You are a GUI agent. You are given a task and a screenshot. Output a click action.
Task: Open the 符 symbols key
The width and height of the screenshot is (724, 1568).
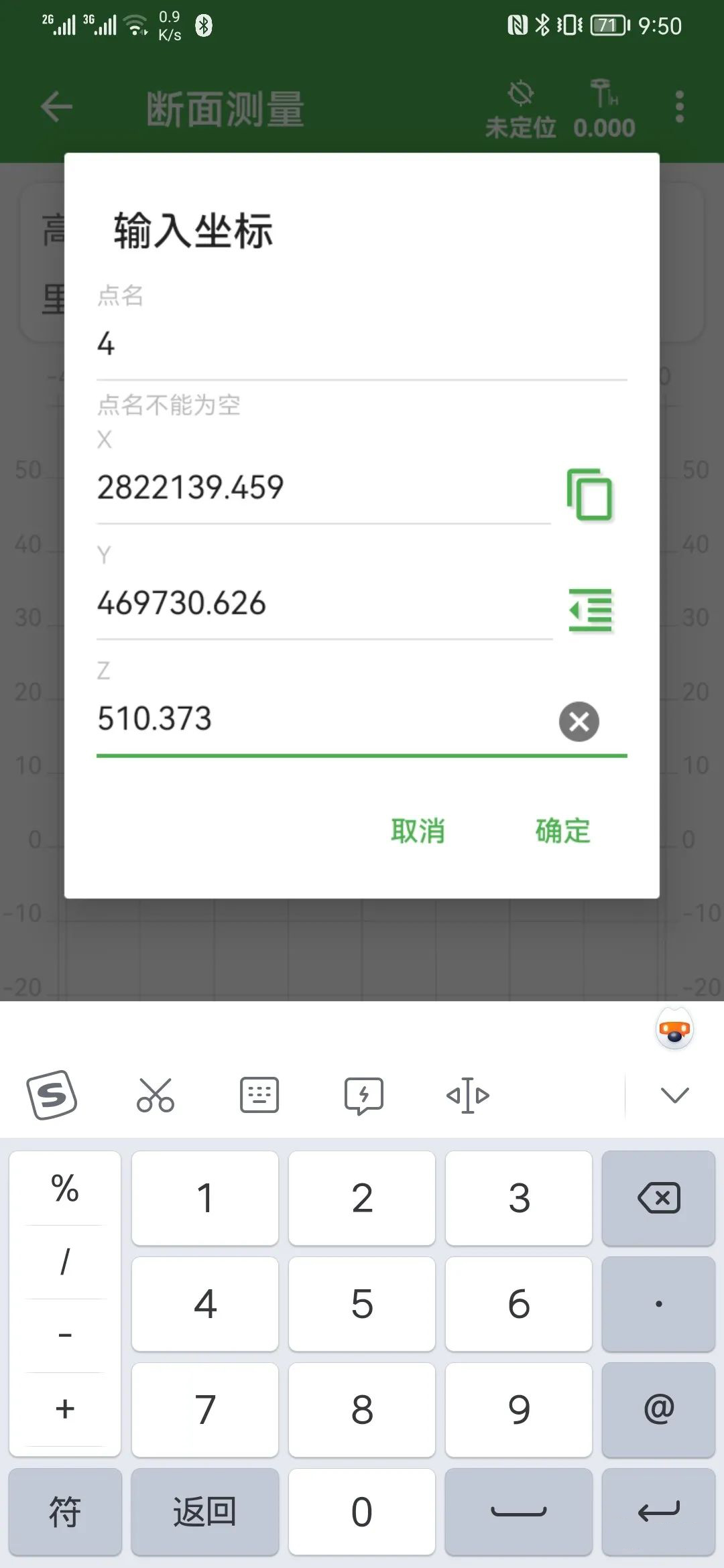point(65,1512)
